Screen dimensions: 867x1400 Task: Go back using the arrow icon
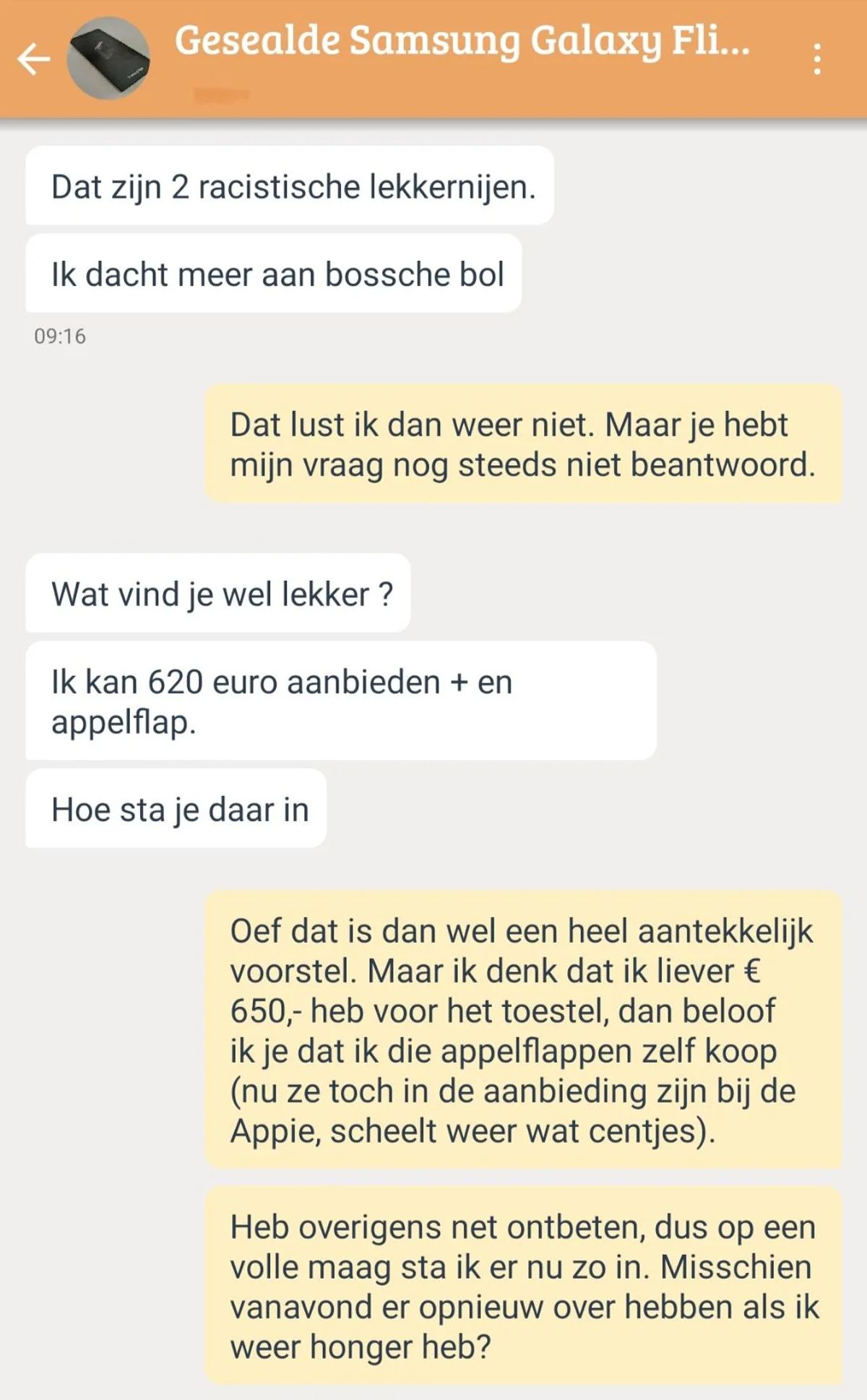[x=33, y=59]
